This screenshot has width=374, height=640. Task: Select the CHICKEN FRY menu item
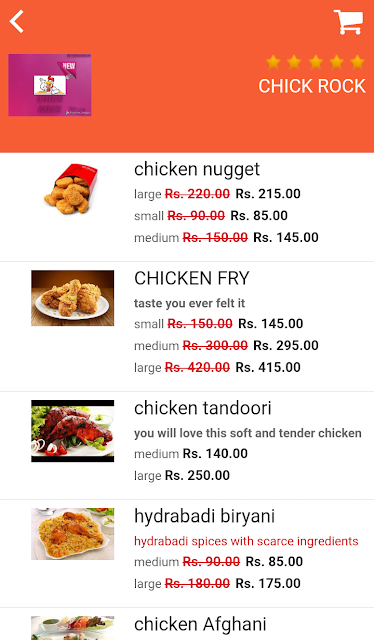[187, 327]
